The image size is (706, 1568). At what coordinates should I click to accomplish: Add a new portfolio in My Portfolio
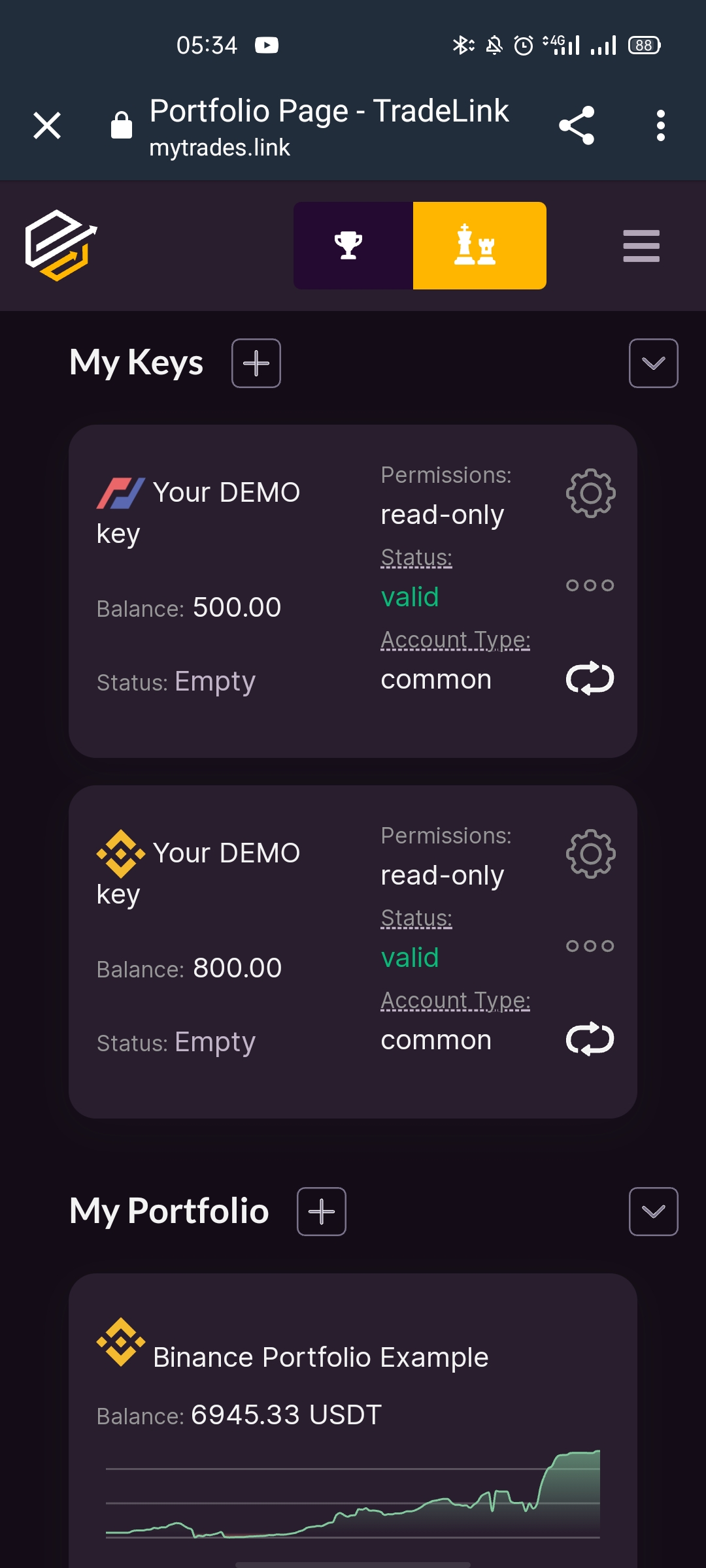[x=322, y=1211]
